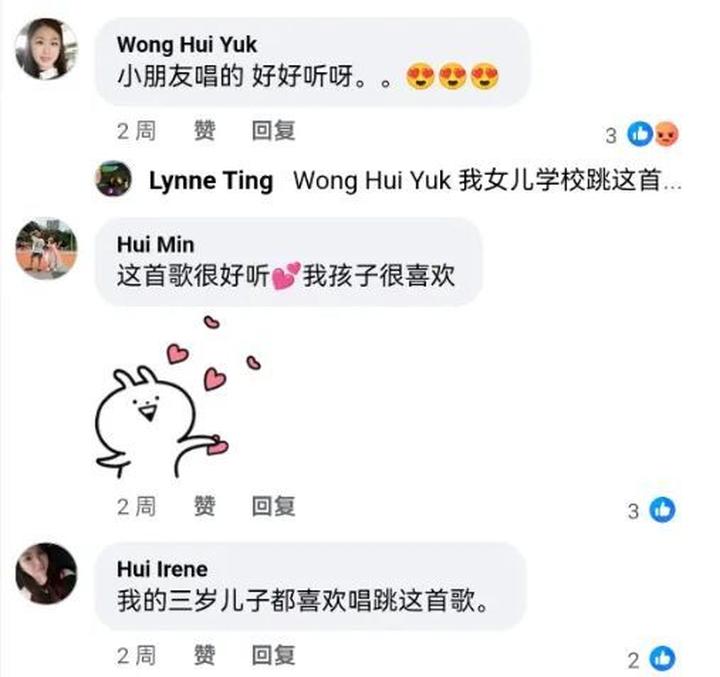Tap 回复 under Hui Min's comment
The width and height of the screenshot is (720, 677).
click(273, 507)
